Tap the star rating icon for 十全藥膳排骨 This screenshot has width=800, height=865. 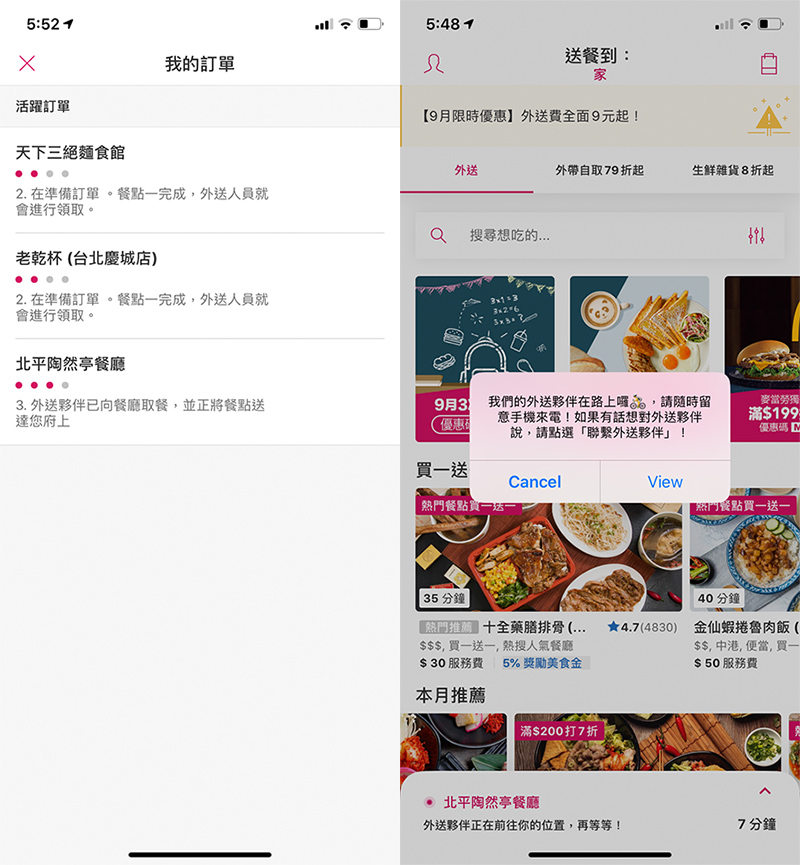[613, 625]
